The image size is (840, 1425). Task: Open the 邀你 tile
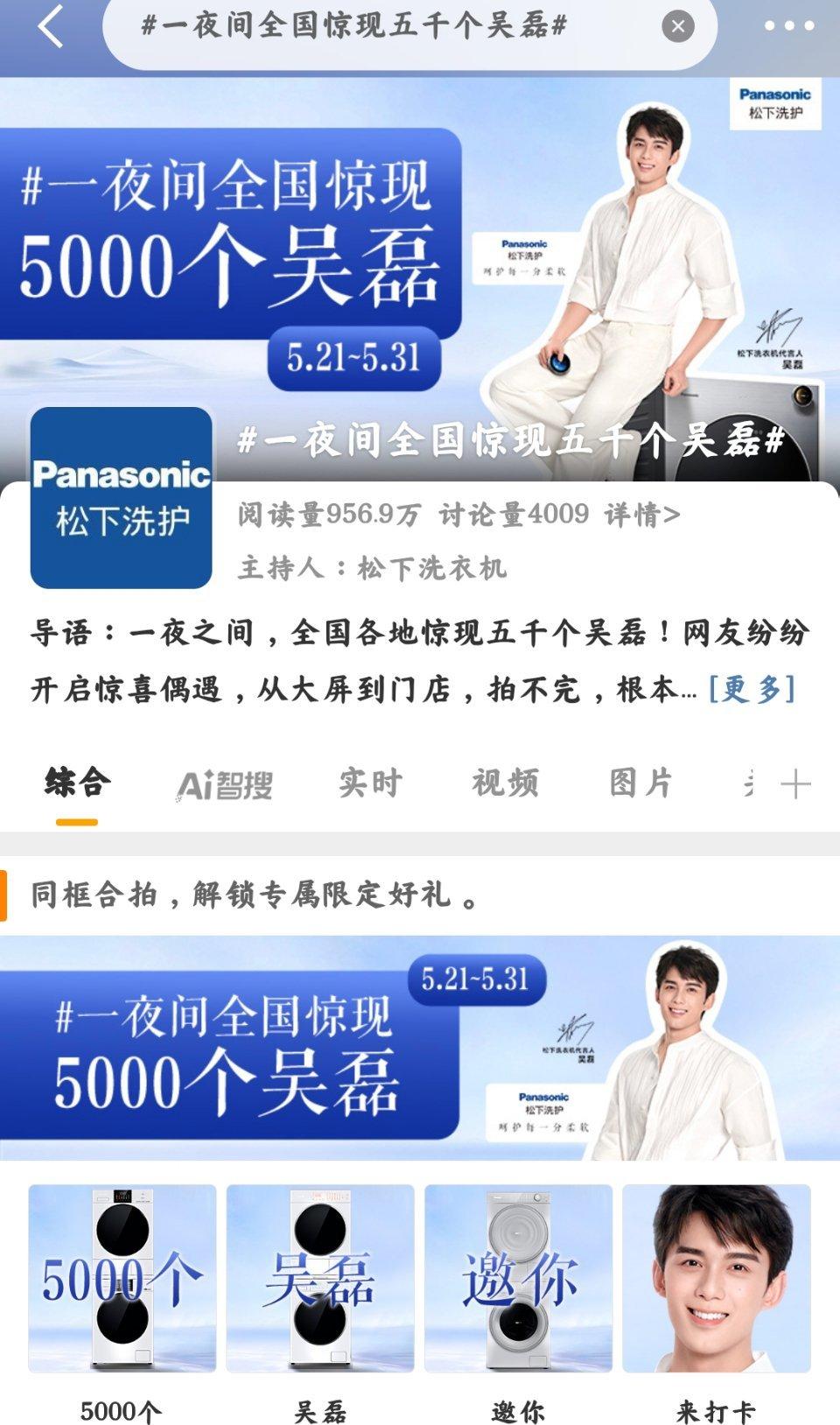coord(518,1279)
